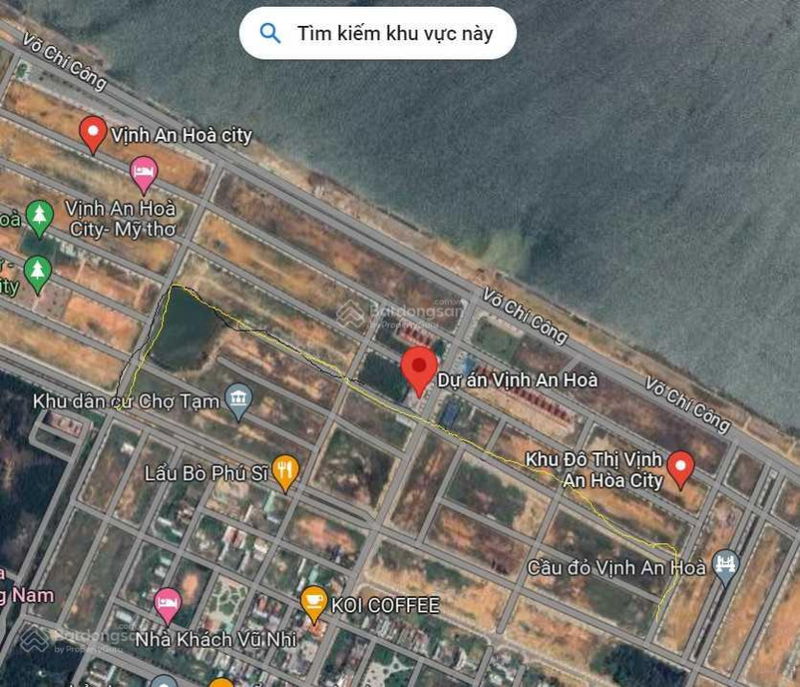Tap the Vịnh An Hoà City- Mỹ tho park marker

pos(39,217)
